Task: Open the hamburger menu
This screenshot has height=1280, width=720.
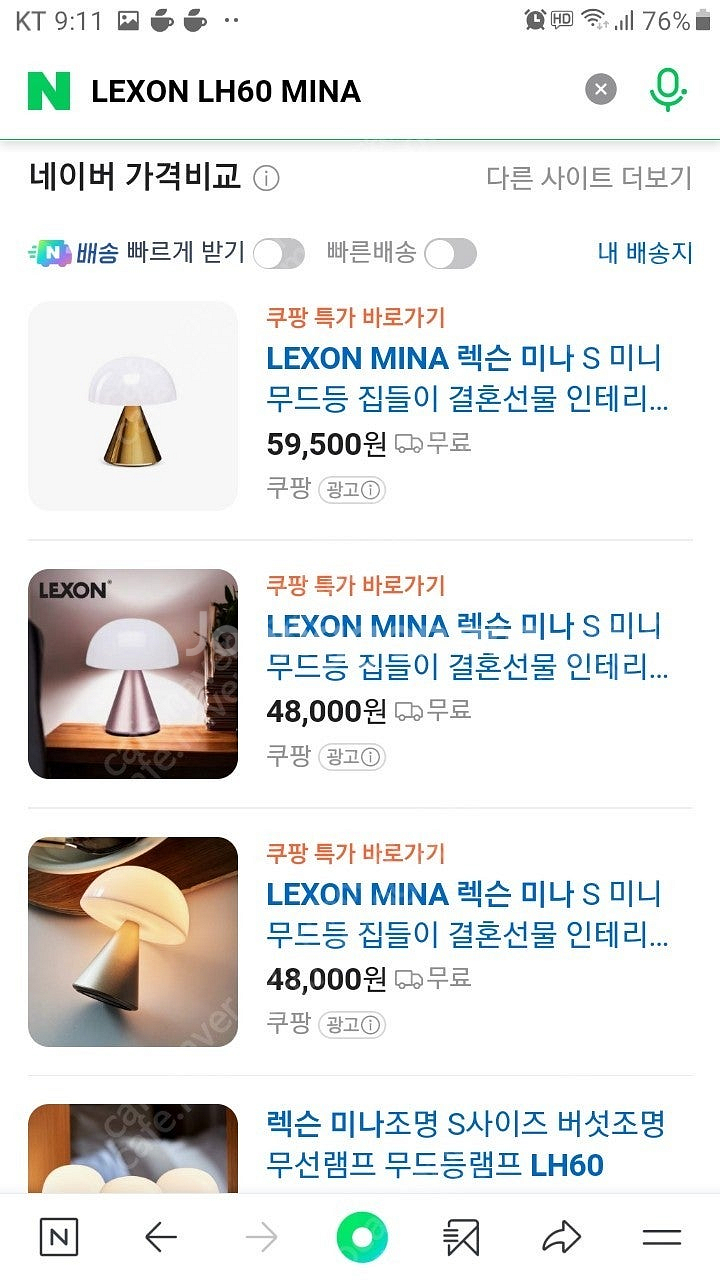Action: (661, 1238)
